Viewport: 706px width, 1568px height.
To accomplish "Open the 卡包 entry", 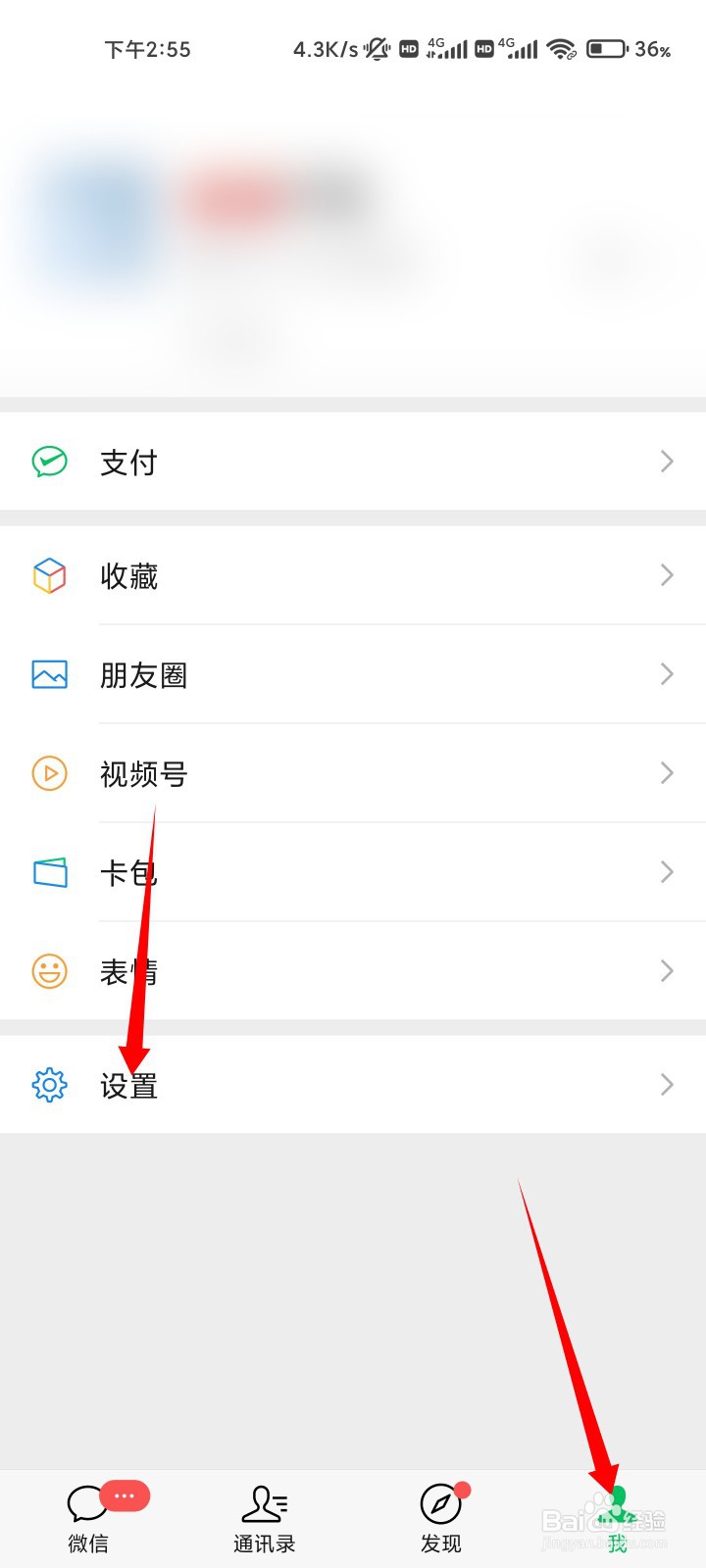I will tap(128, 871).
